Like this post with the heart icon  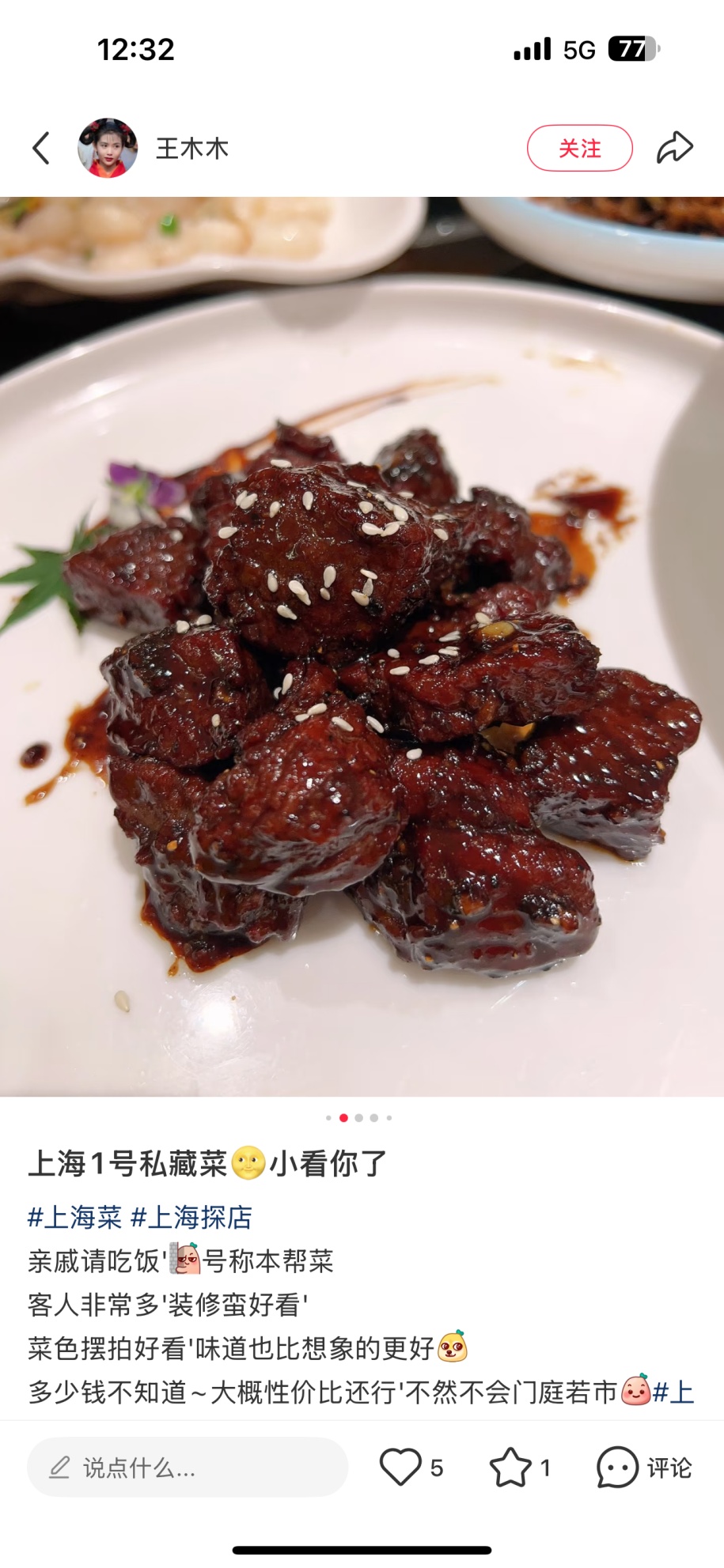click(x=400, y=1468)
